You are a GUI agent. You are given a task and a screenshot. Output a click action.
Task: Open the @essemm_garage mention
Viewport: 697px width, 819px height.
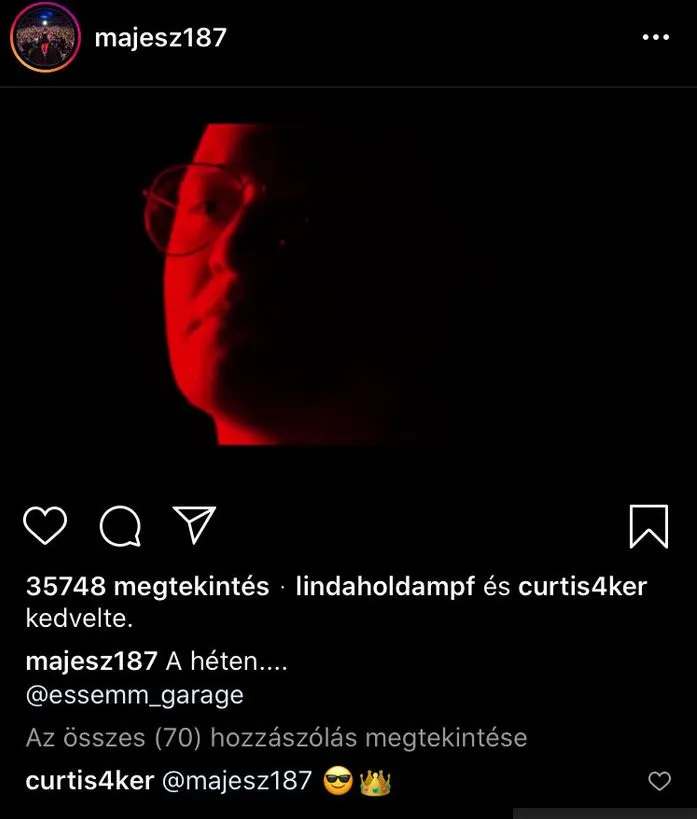[134, 694]
